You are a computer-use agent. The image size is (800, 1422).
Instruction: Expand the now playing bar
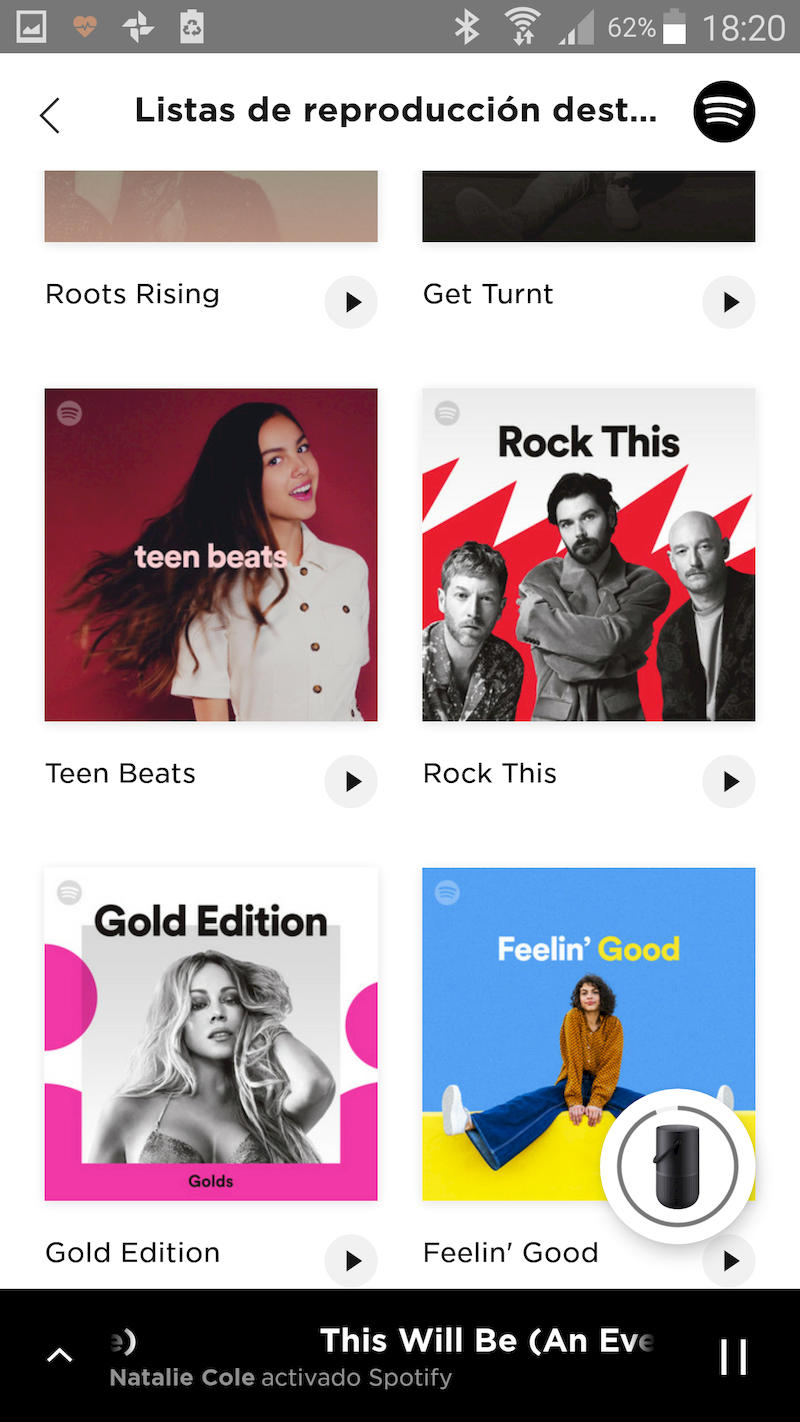[x=60, y=1356]
